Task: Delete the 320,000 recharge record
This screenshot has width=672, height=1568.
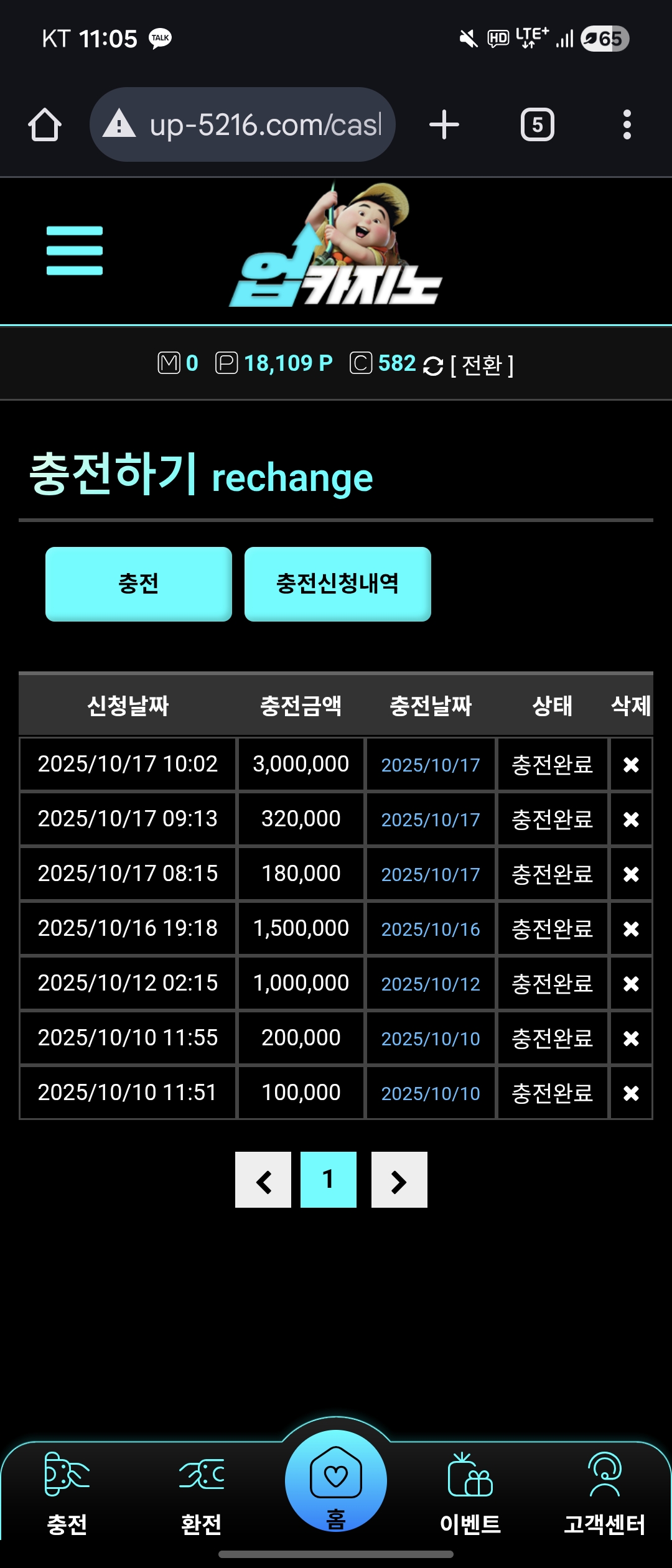Action: click(631, 819)
